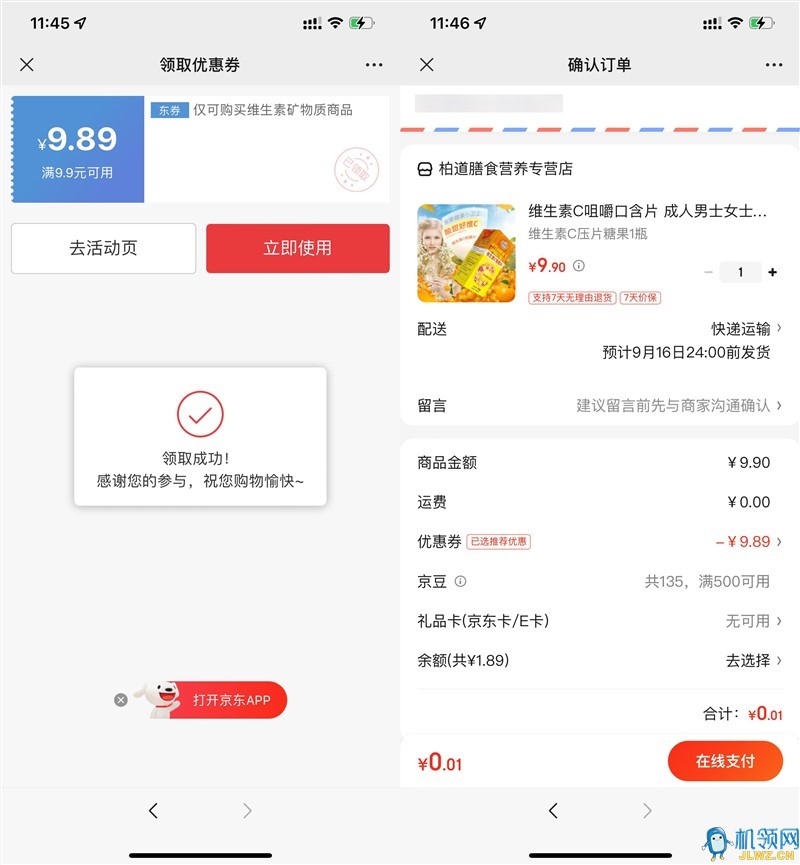Dismiss the 打开京东APP floating banner
The height and width of the screenshot is (865, 800).
121,700
